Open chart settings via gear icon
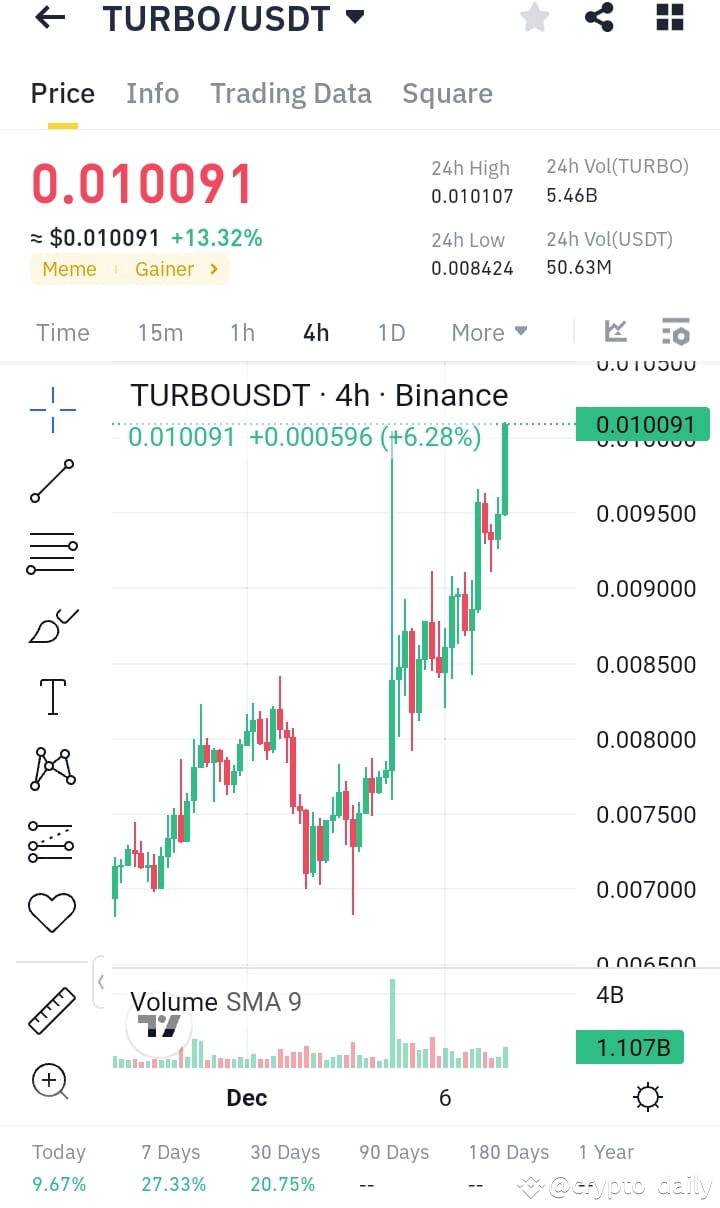The image size is (720, 1208). coord(648,1096)
